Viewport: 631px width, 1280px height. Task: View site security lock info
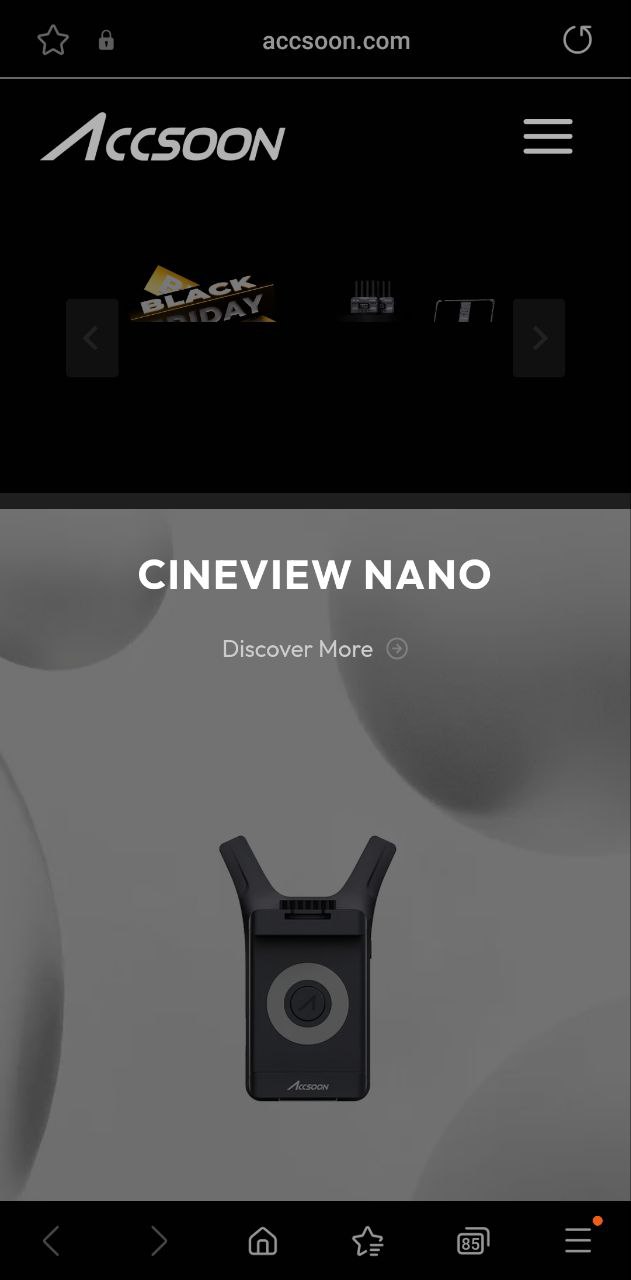coord(106,41)
